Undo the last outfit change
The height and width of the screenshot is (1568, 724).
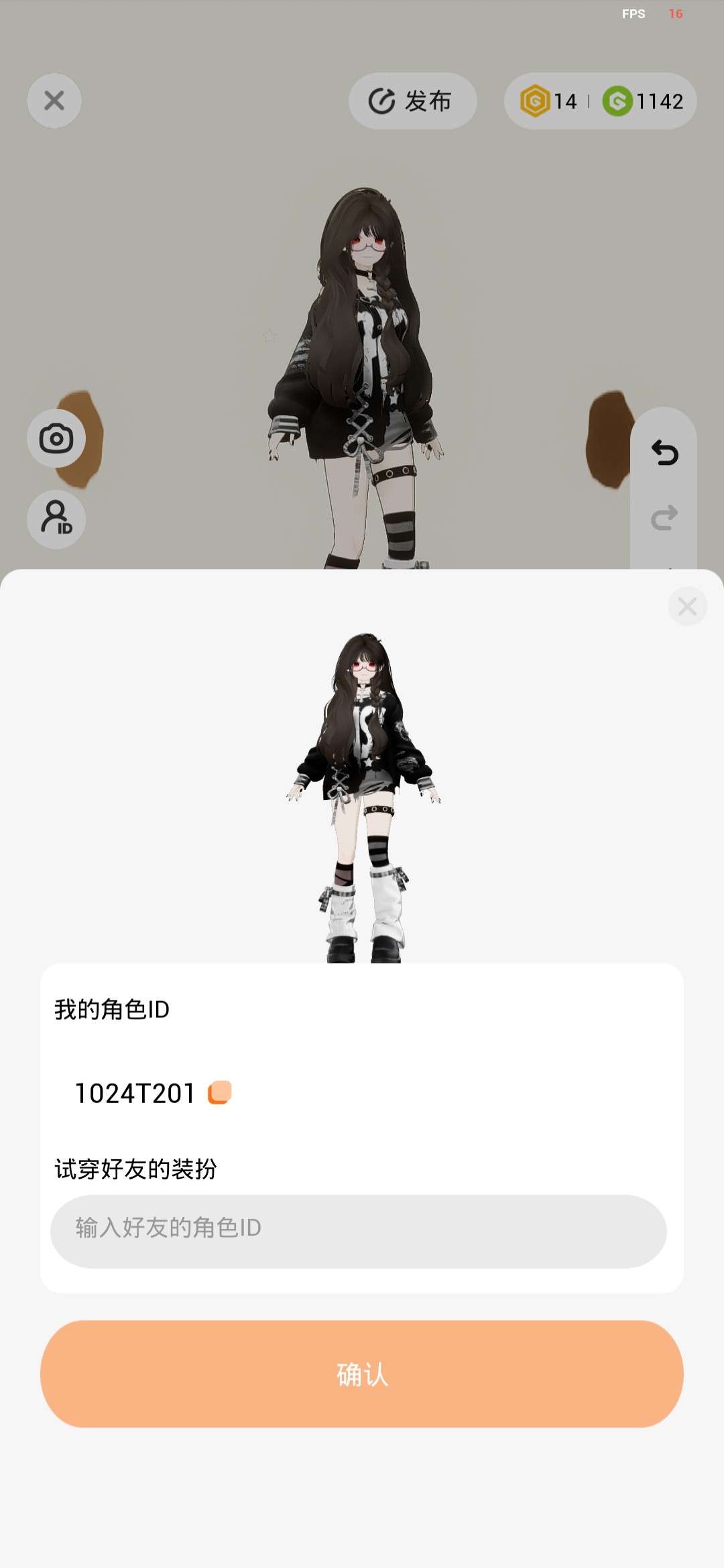pyautogui.click(x=664, y=453)
